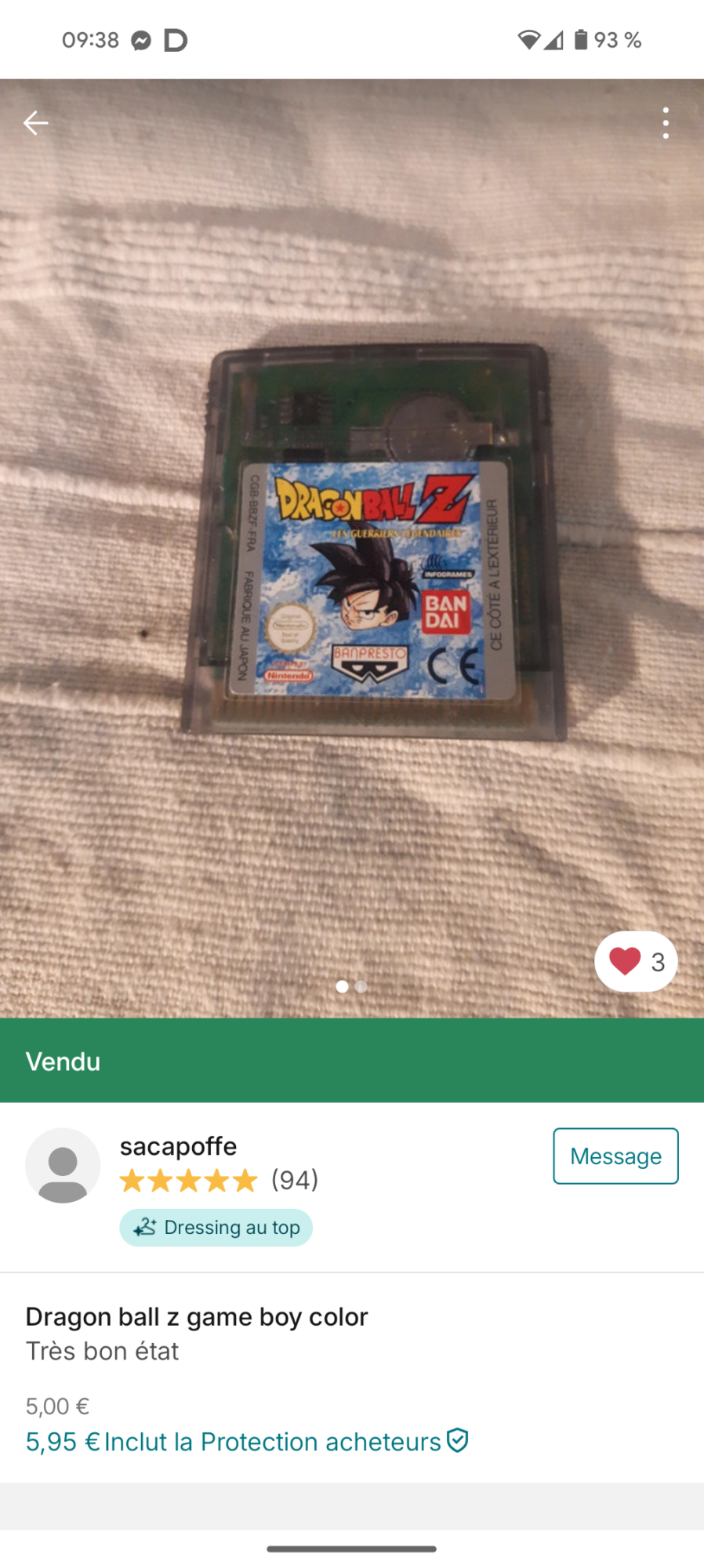Screen dimensions: 704x1568
Task: View Protection acheteurs price details
Action: 247,1441
